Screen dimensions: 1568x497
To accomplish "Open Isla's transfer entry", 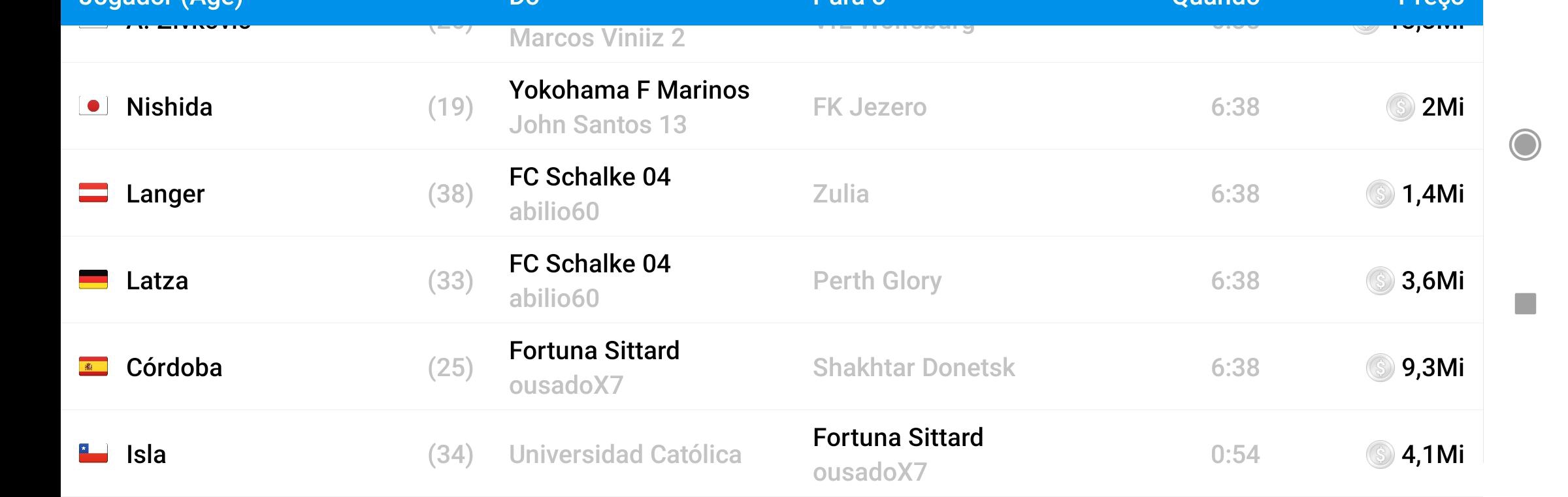I will [771, 454].
